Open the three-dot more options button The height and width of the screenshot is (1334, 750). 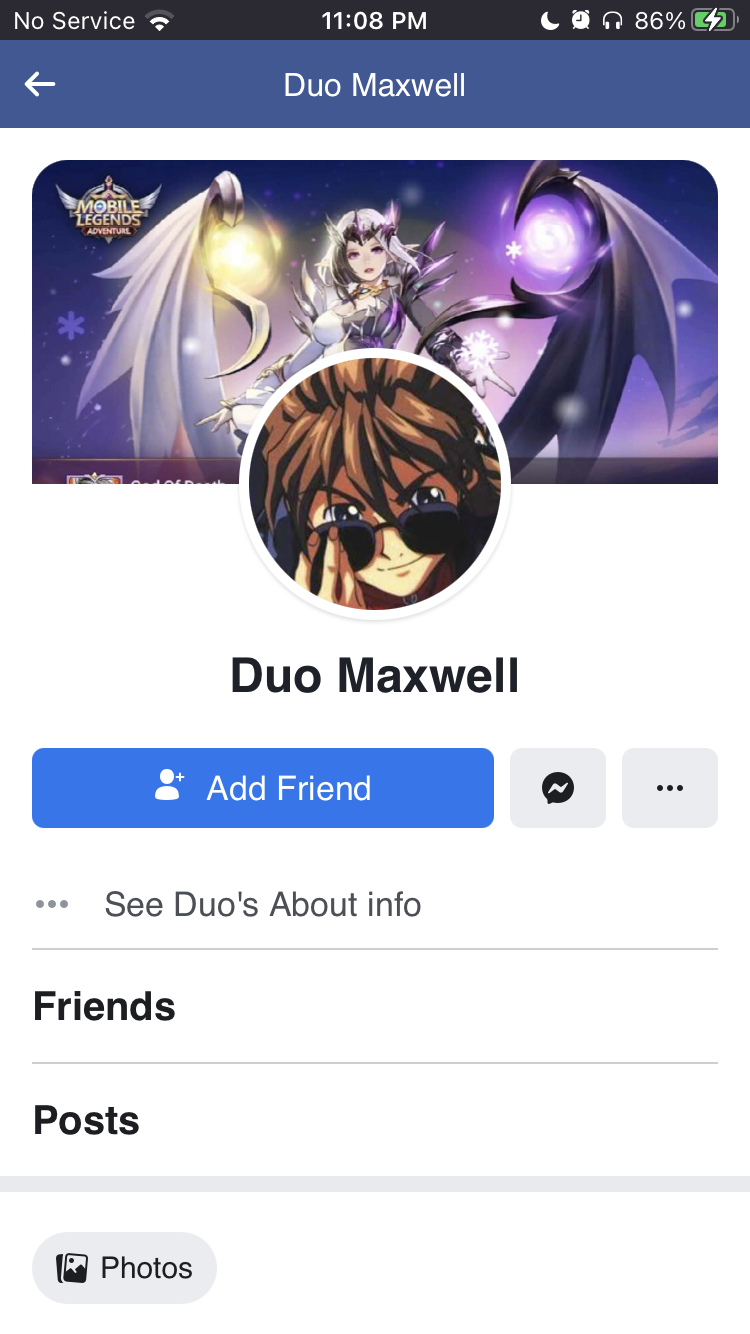[x=670, y=788]
